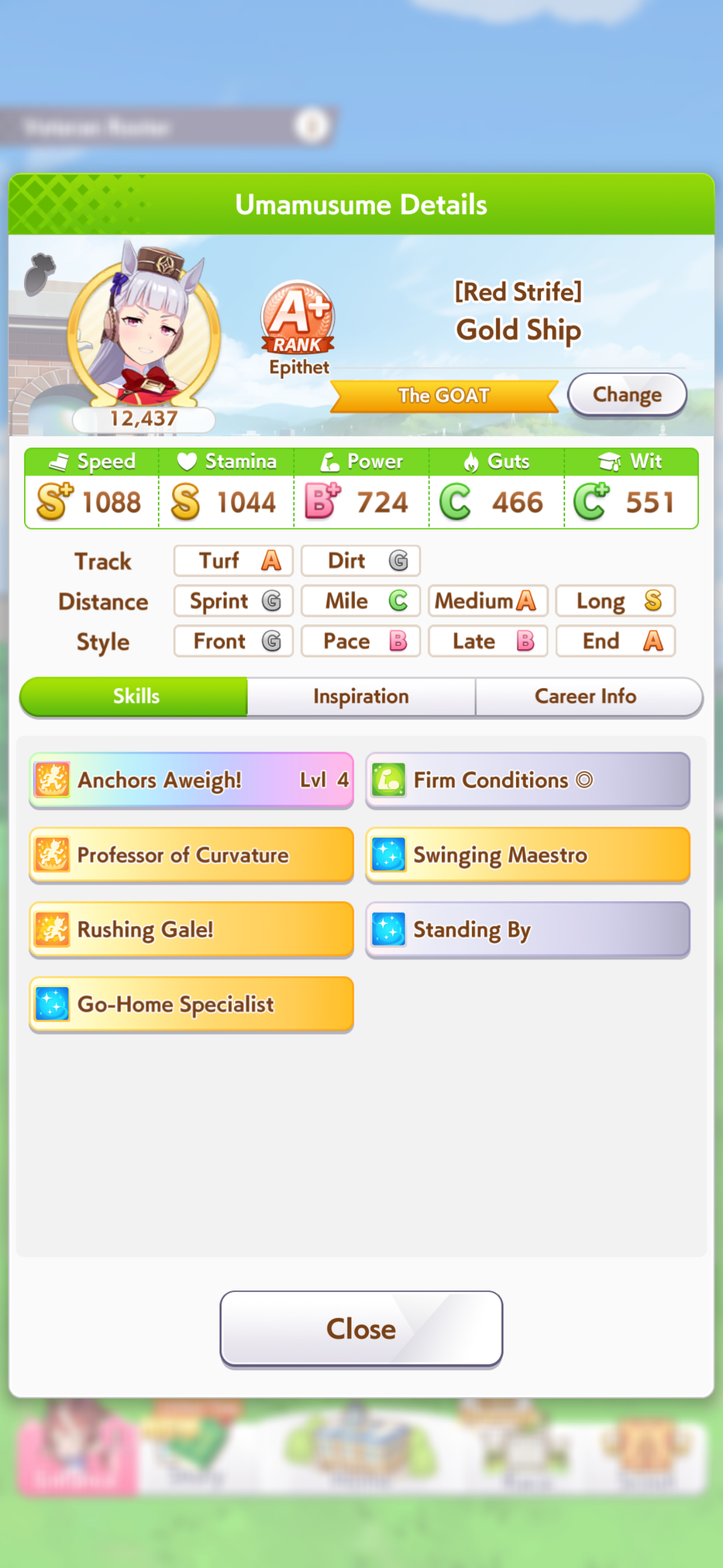Screen dimensions: 723x1568
Task: Change the epithet with the Change button
Action: point(627,394)
